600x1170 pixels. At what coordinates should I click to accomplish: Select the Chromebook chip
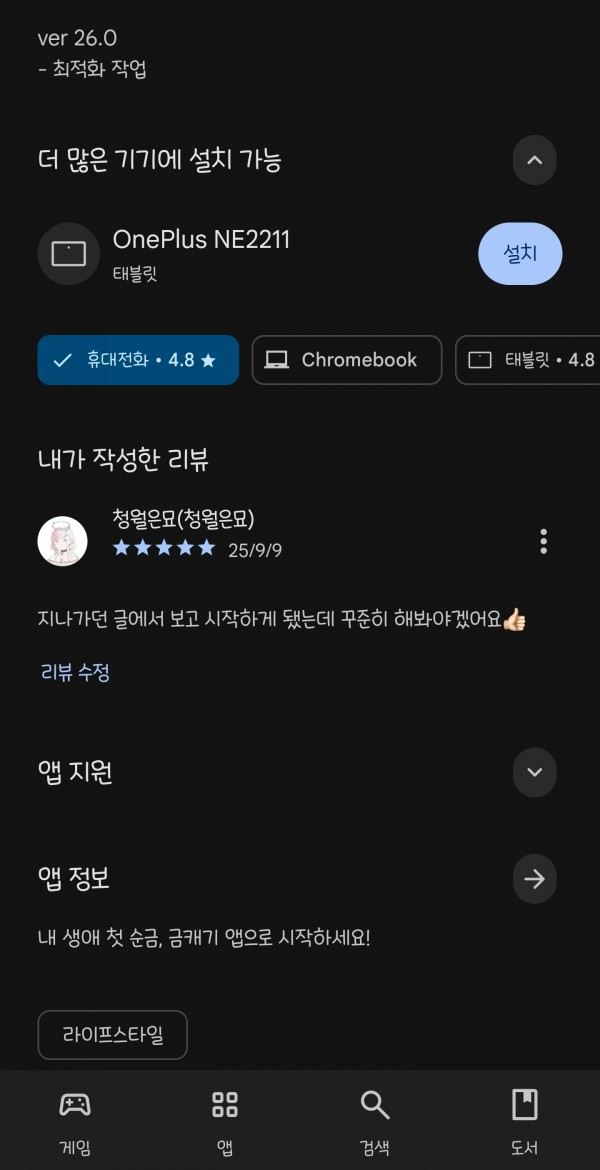(x=347, y=360)
